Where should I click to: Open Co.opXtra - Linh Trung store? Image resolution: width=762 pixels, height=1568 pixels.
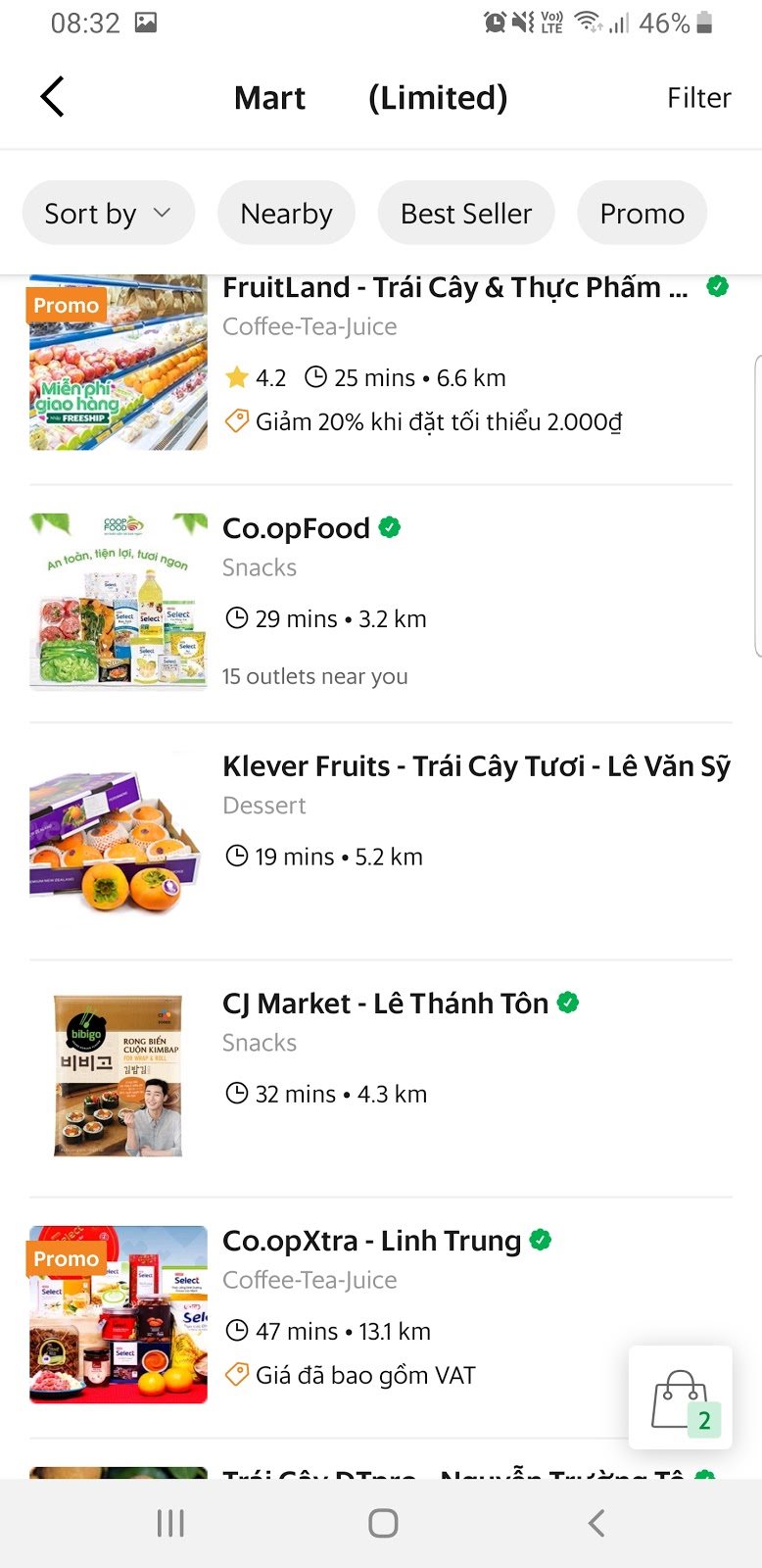click(371, 1242)
